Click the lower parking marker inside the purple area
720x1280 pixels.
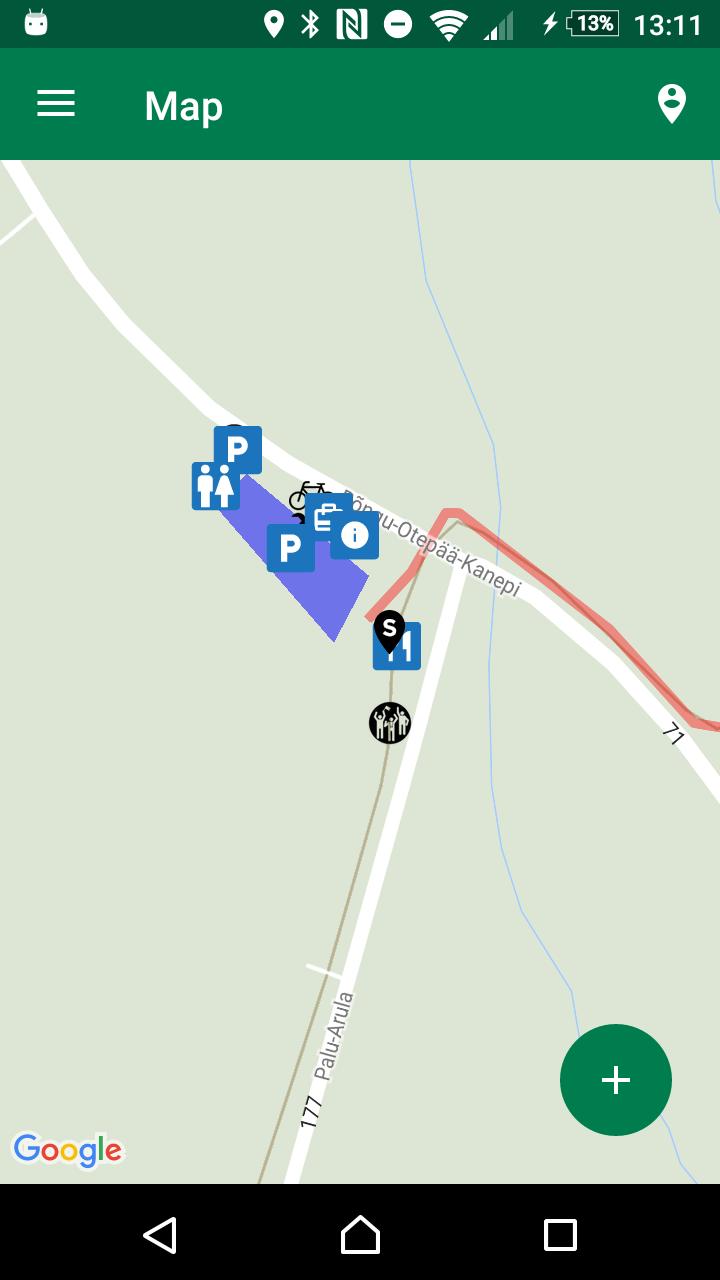tap(291, 549)
